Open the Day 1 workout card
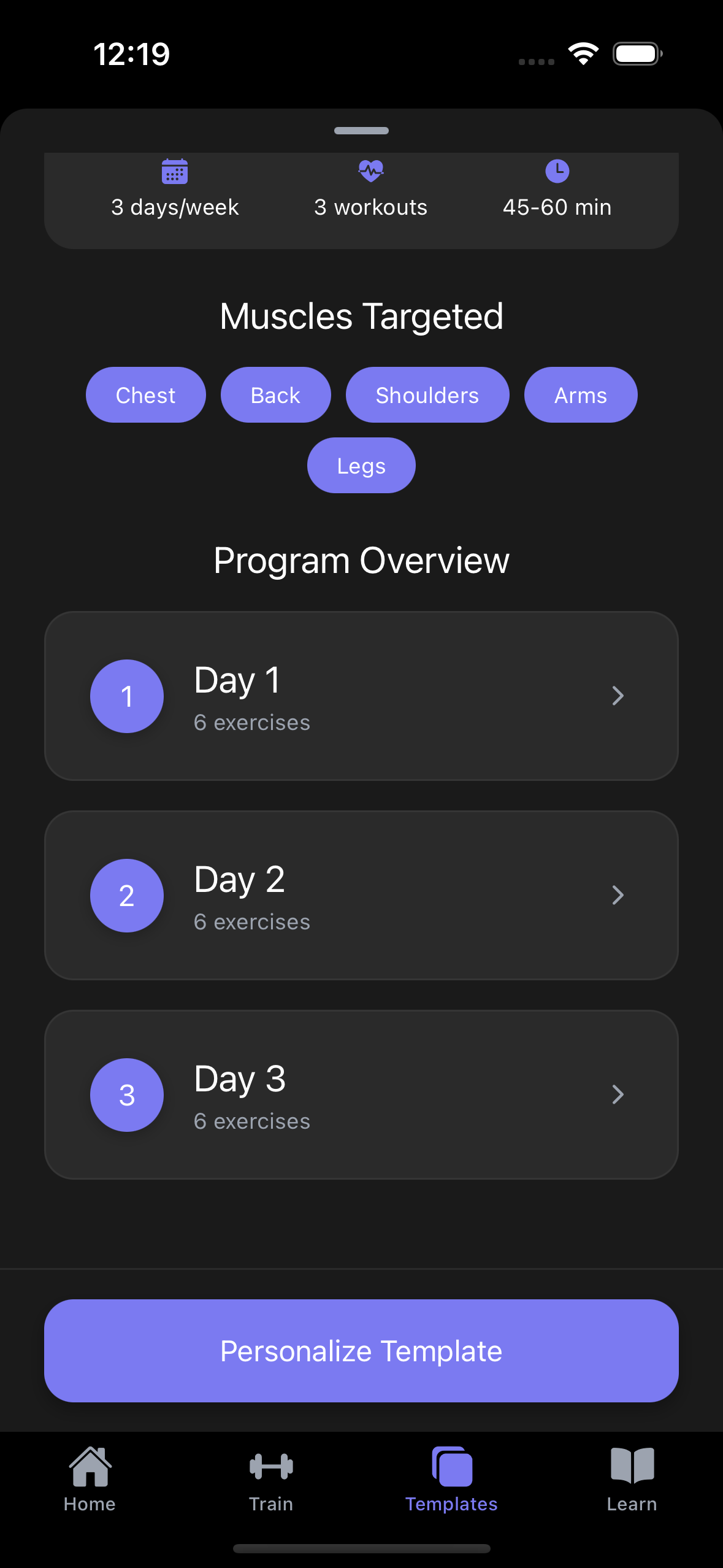Screen dimensions: 723x1568 (x=361, y=696)
